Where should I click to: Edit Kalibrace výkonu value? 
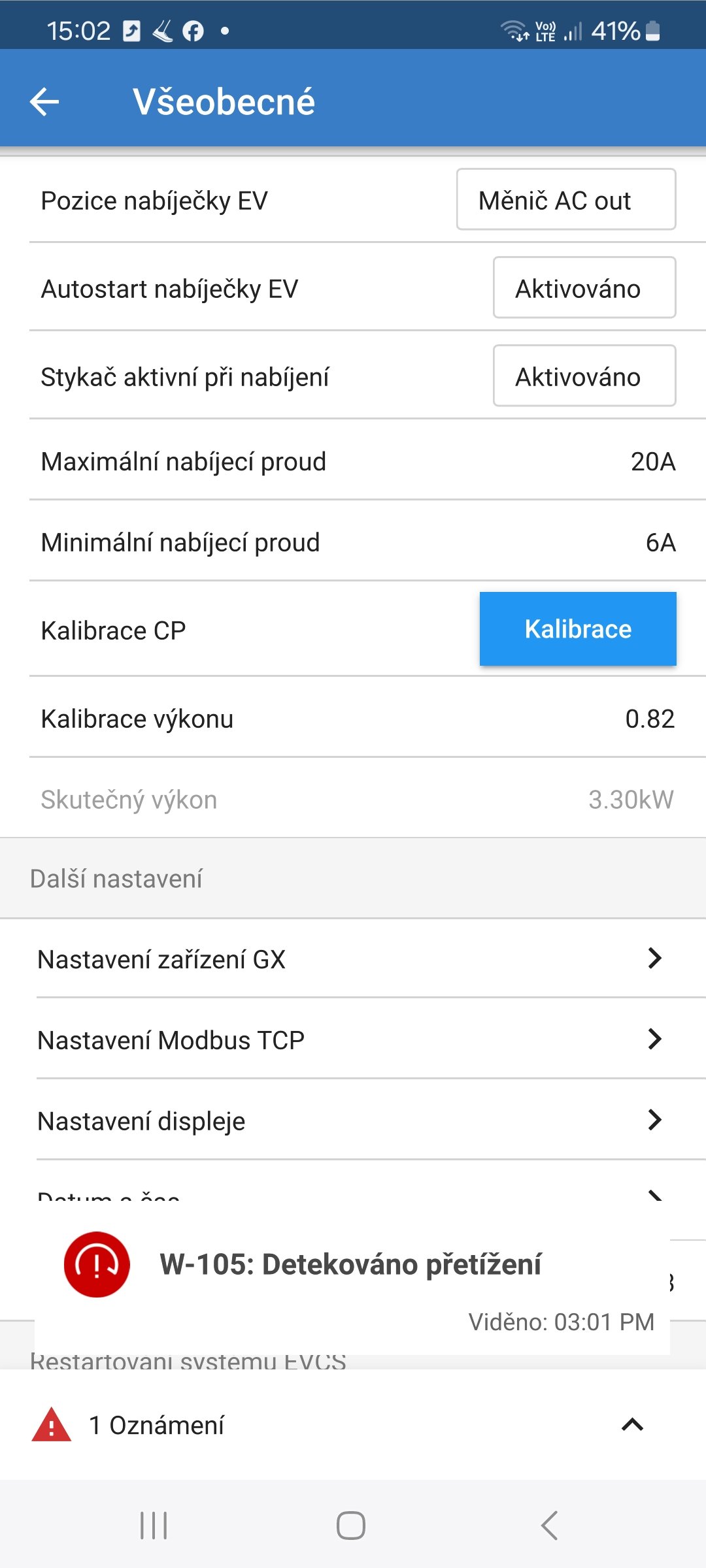[649, 719]
